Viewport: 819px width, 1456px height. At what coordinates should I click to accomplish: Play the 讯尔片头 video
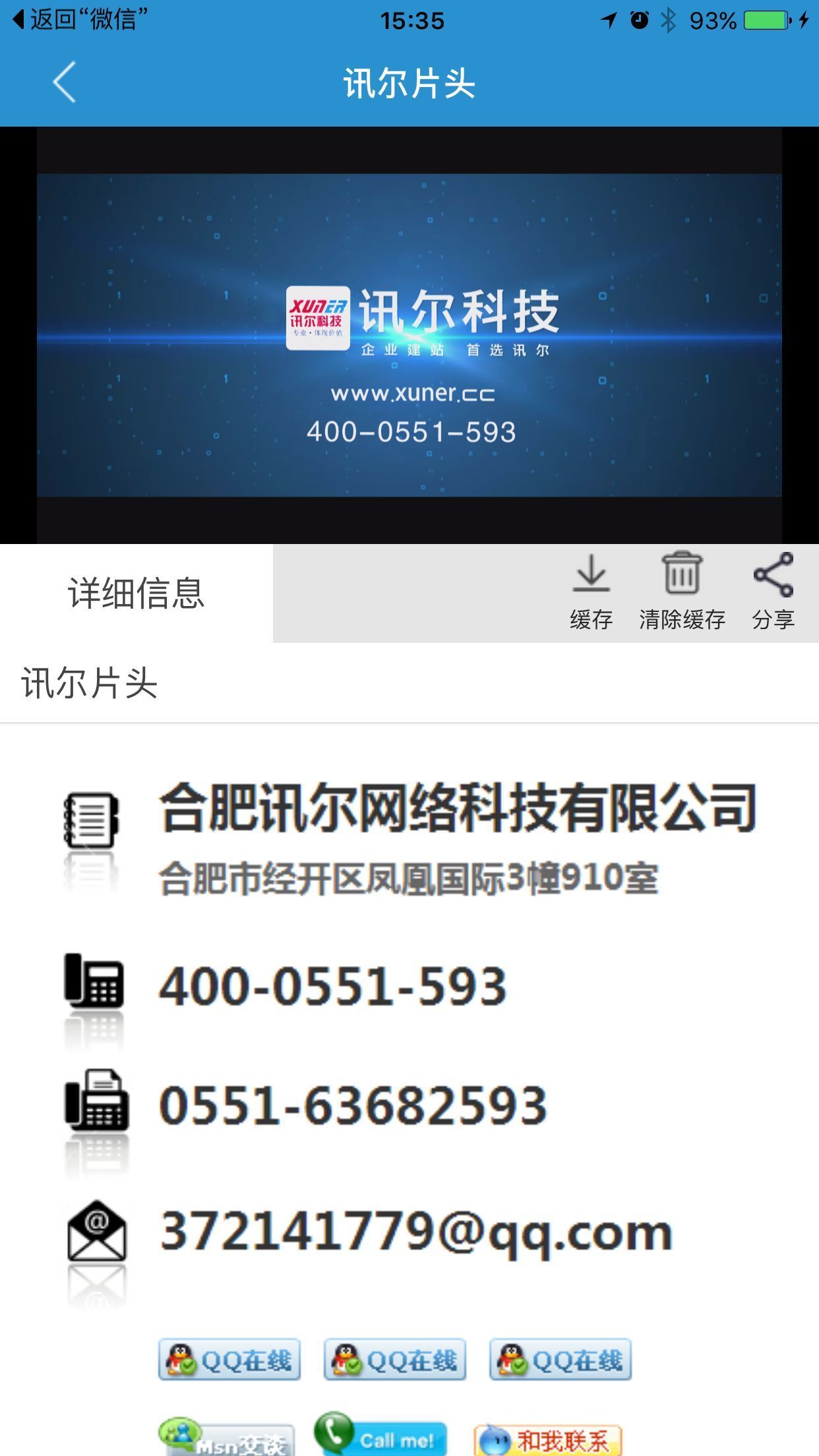[409, 335]
